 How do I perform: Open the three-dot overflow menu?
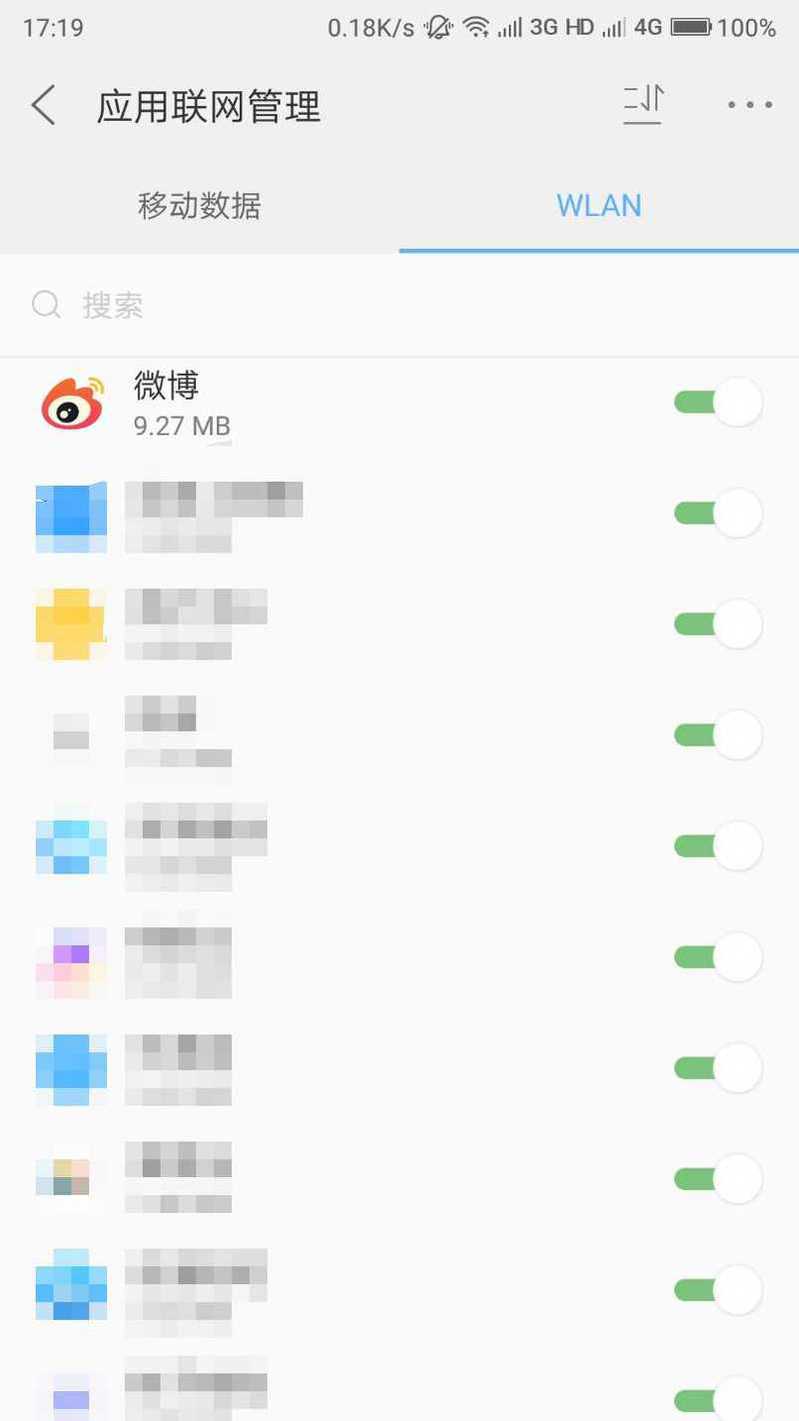click(x=749, y=105)
